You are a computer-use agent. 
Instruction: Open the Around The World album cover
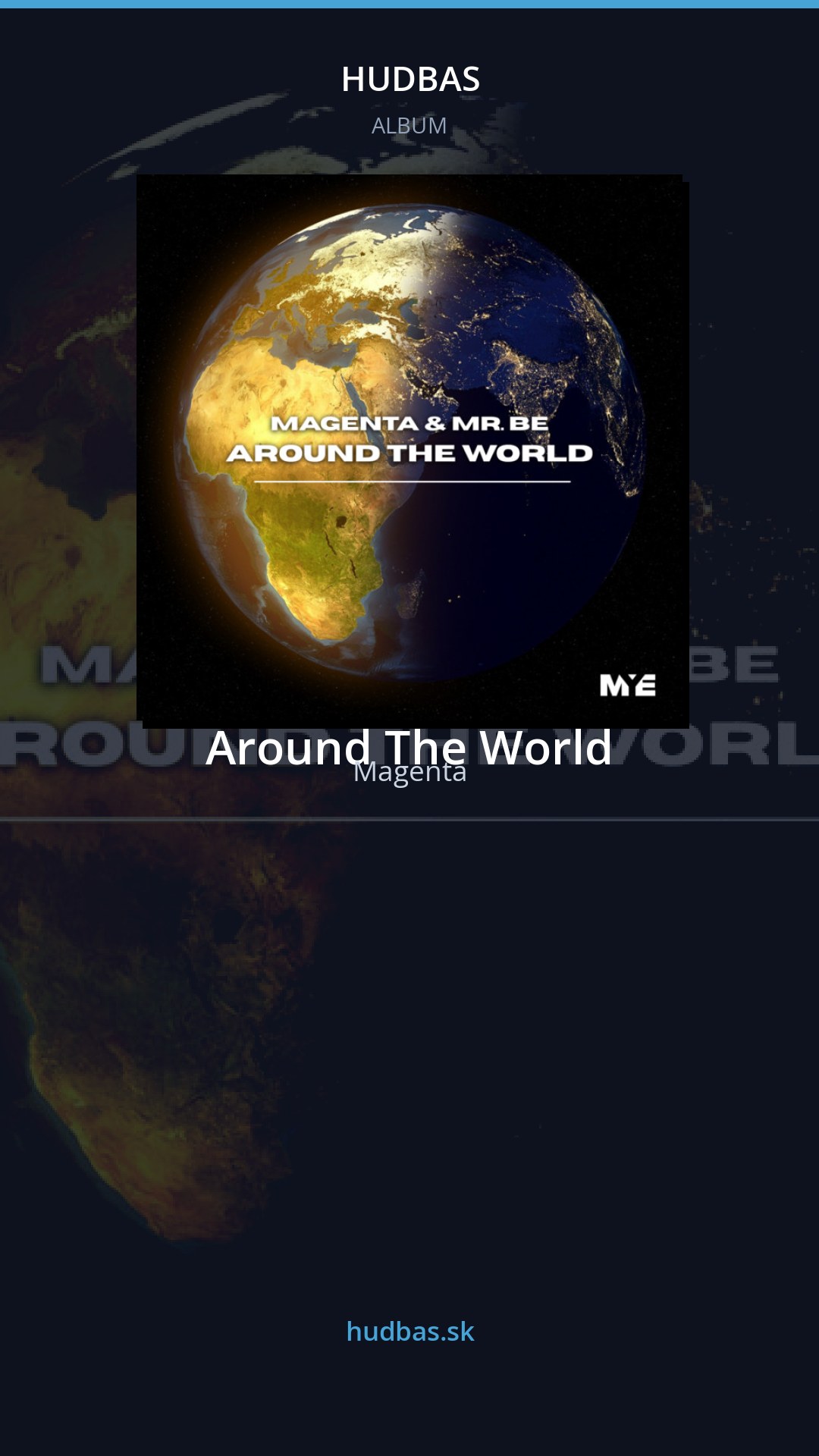413,451
